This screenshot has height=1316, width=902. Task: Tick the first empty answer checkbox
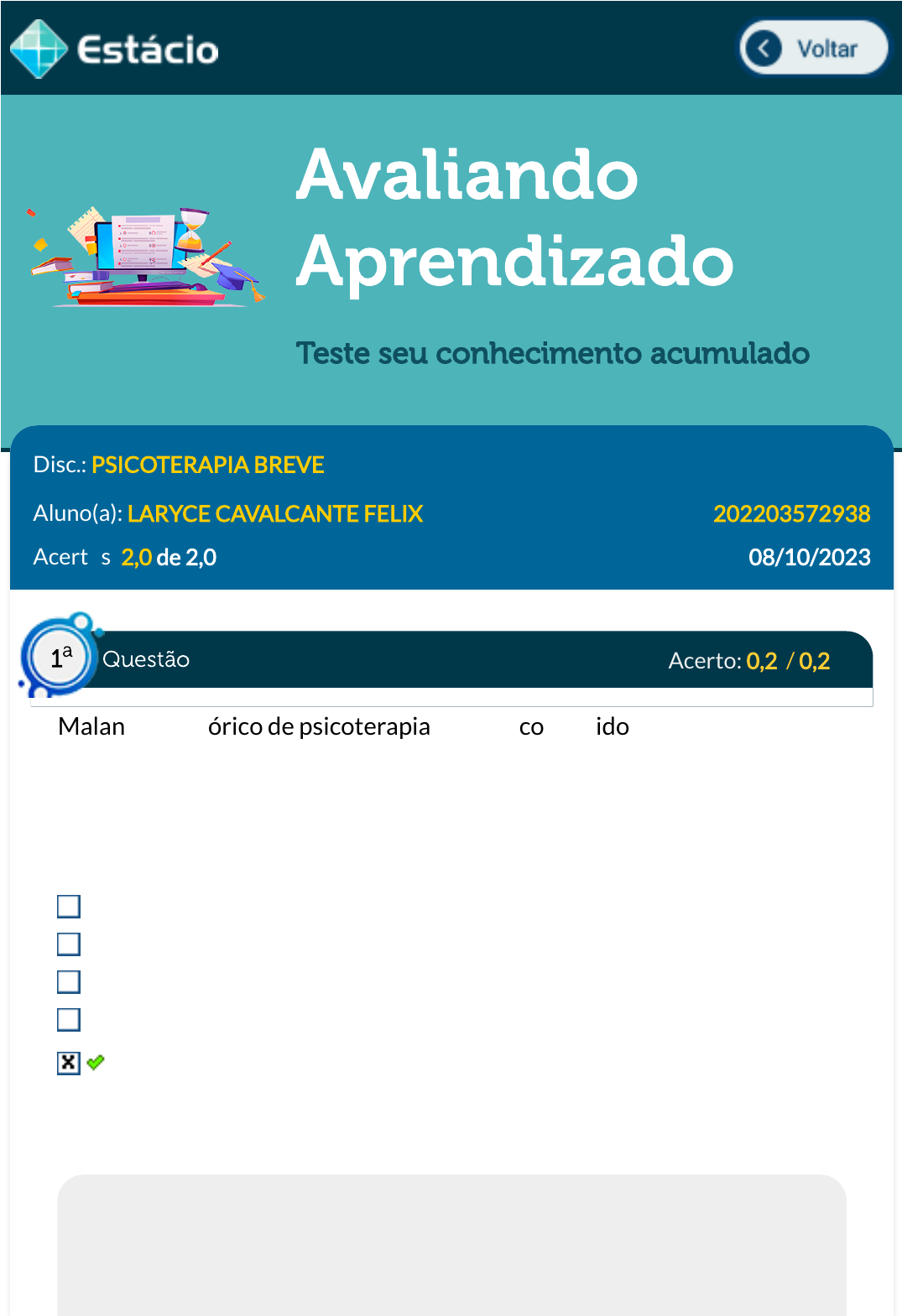coord(69,907)
